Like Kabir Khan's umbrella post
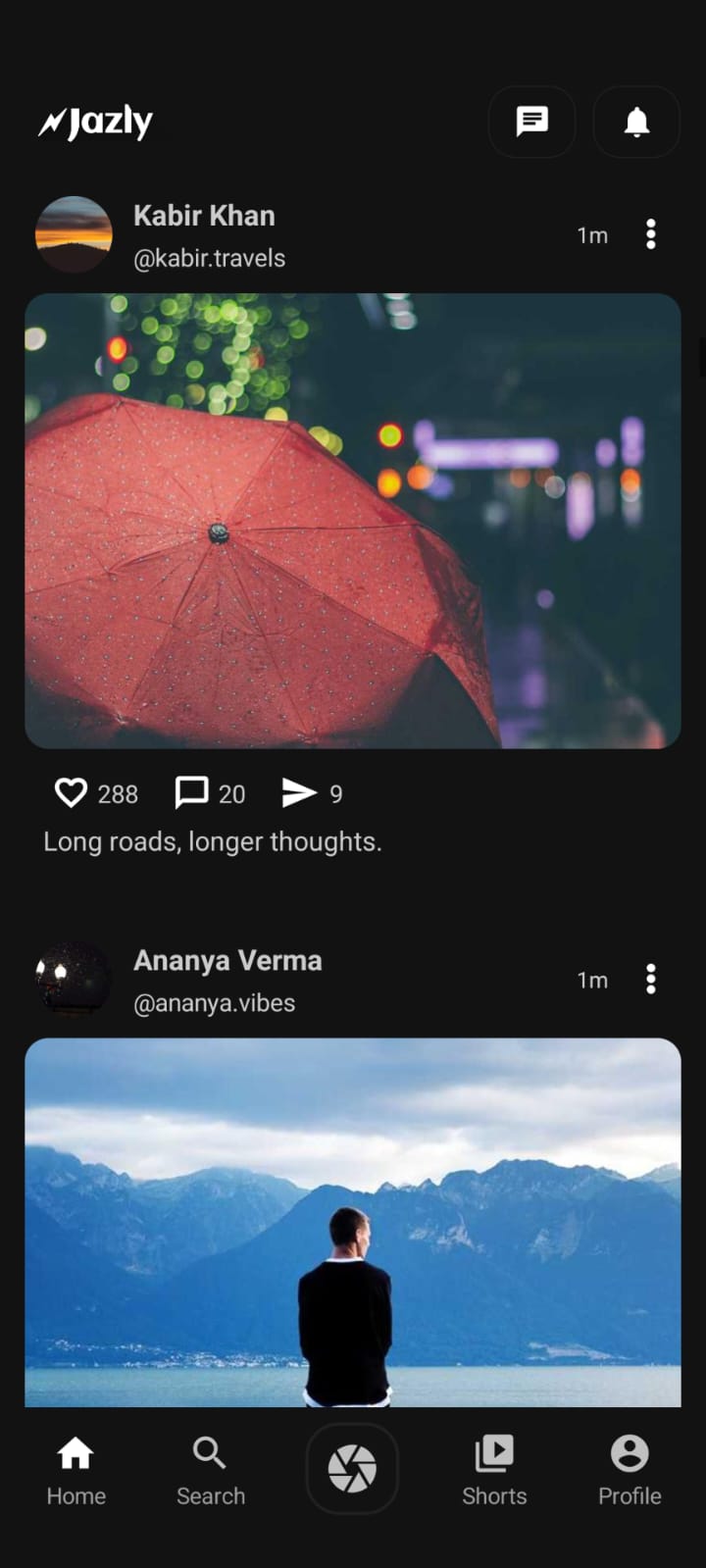The height and width of the screenshot is (1568, 706). click(x=73, y=793)
